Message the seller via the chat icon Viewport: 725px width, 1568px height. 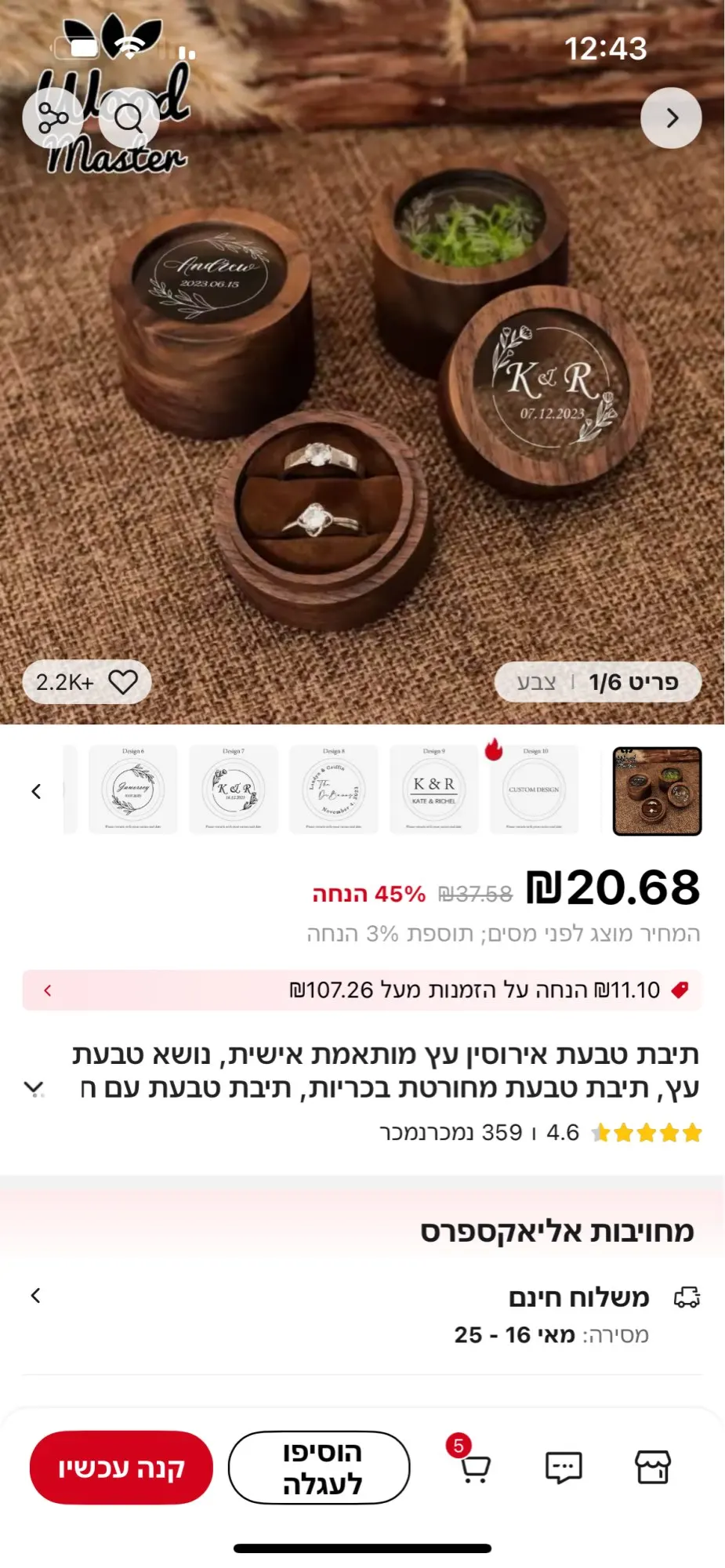click(564, 1468)
